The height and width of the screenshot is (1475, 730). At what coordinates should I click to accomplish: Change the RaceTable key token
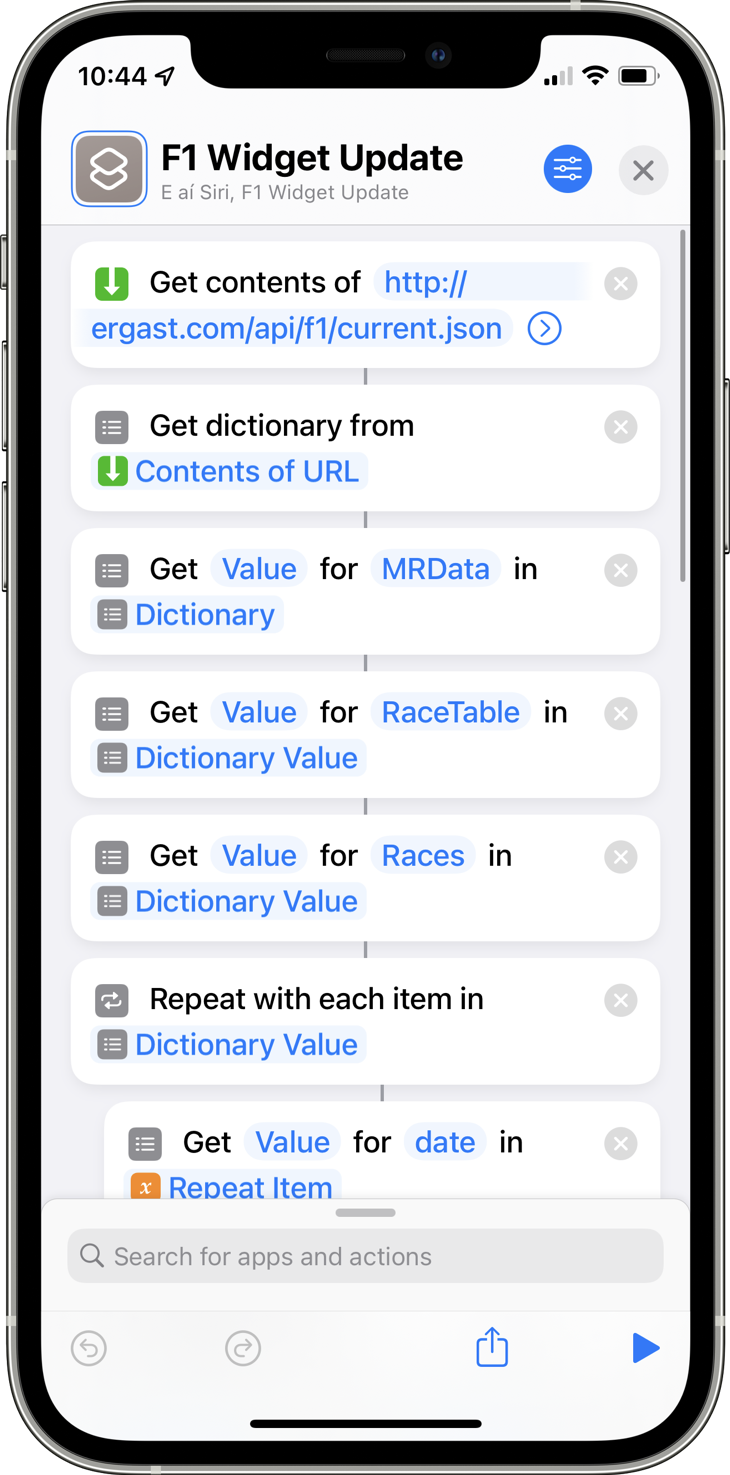click(450, 712)
